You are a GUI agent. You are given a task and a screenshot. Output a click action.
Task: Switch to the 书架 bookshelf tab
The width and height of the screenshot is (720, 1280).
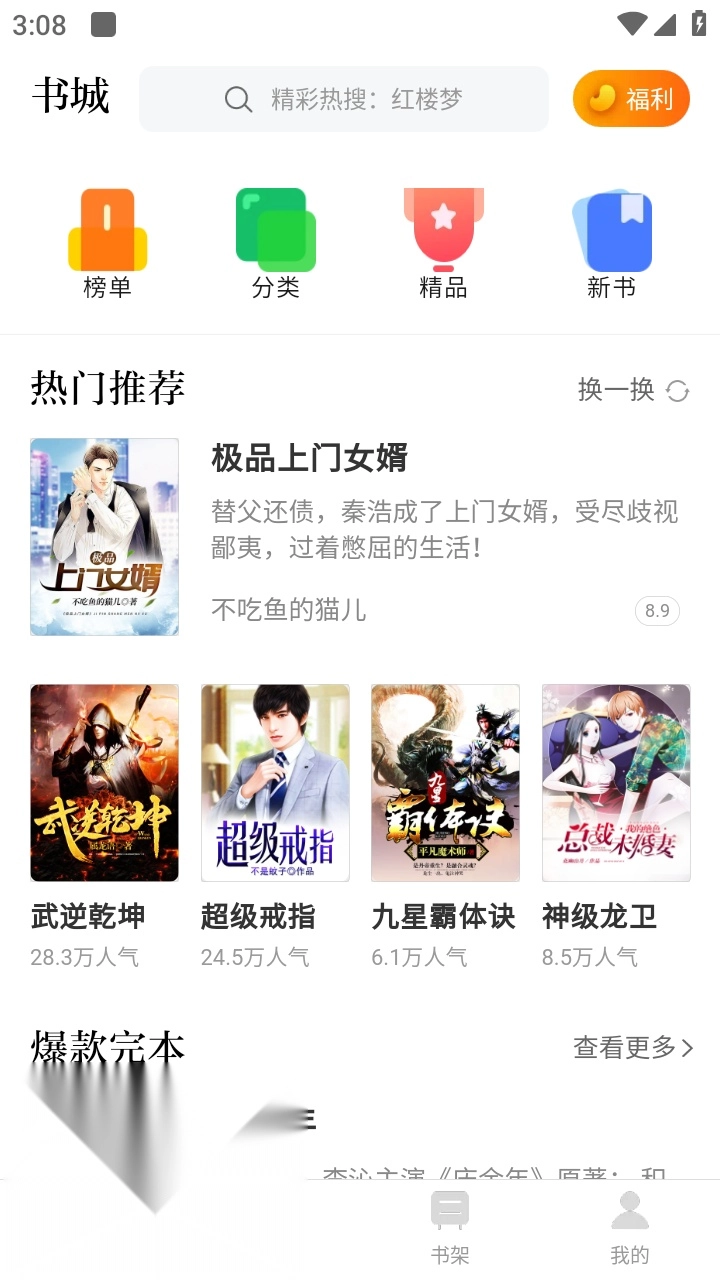point(450,1228)
